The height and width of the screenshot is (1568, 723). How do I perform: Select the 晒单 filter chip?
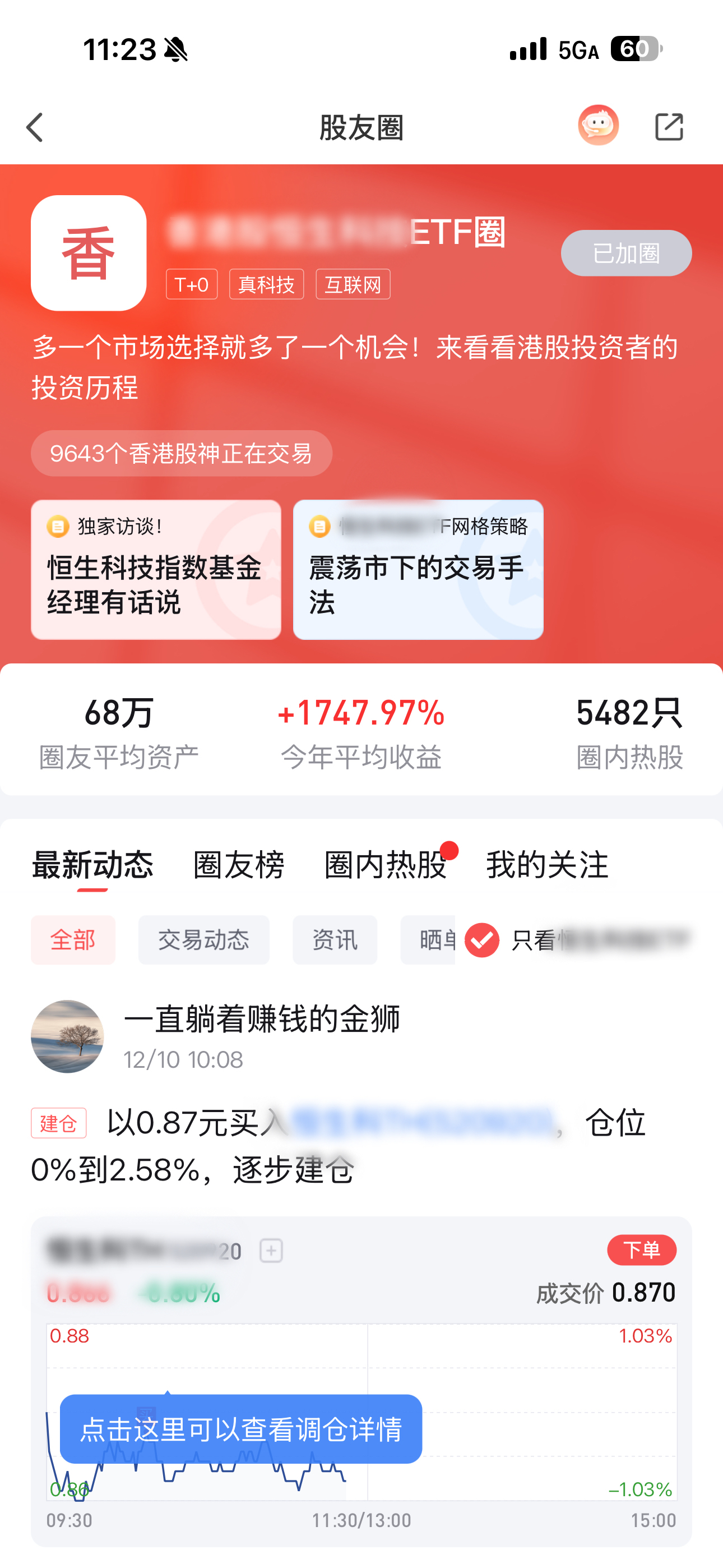[x=428, y=940]
